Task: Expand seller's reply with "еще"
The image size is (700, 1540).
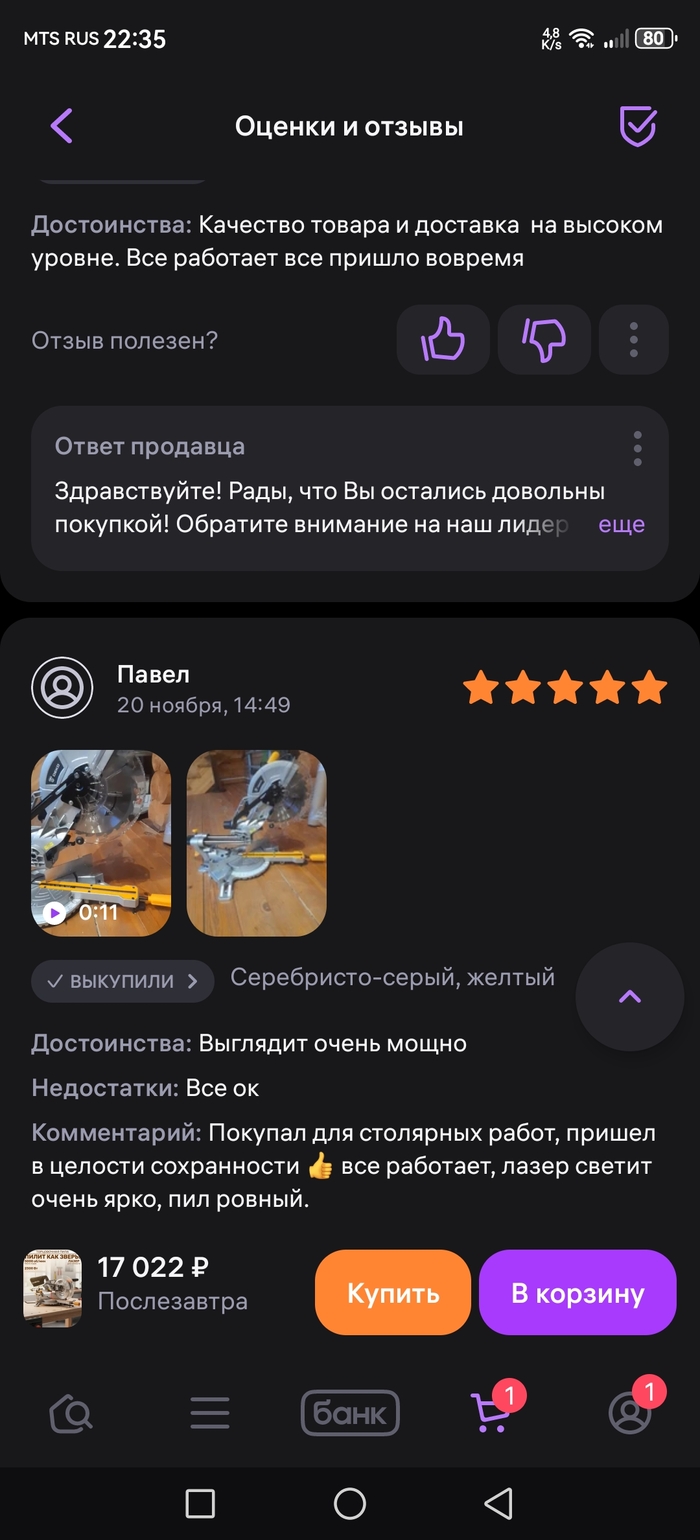Action: [621, 524]
